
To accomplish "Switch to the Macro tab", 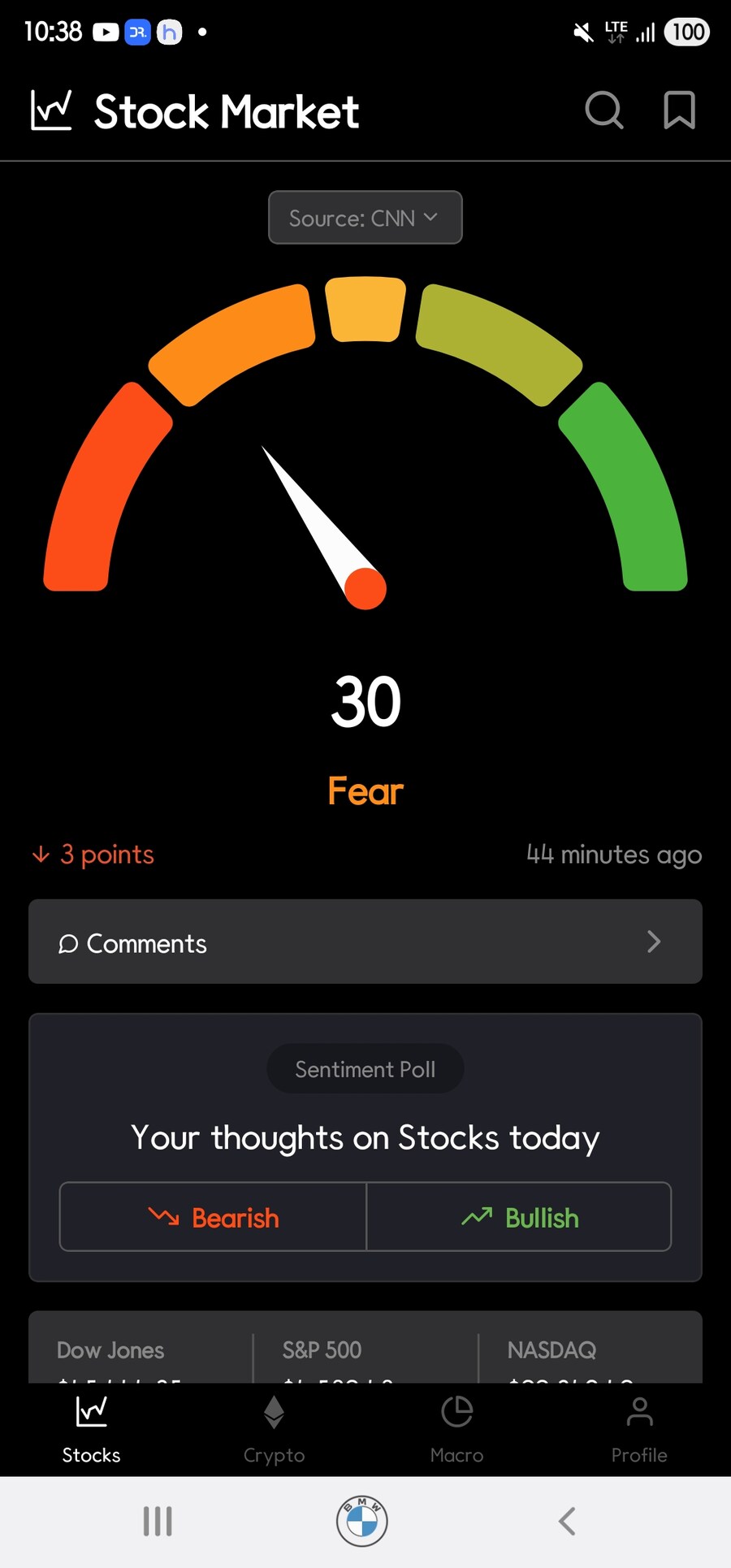I will click(x=456, y=1430).
